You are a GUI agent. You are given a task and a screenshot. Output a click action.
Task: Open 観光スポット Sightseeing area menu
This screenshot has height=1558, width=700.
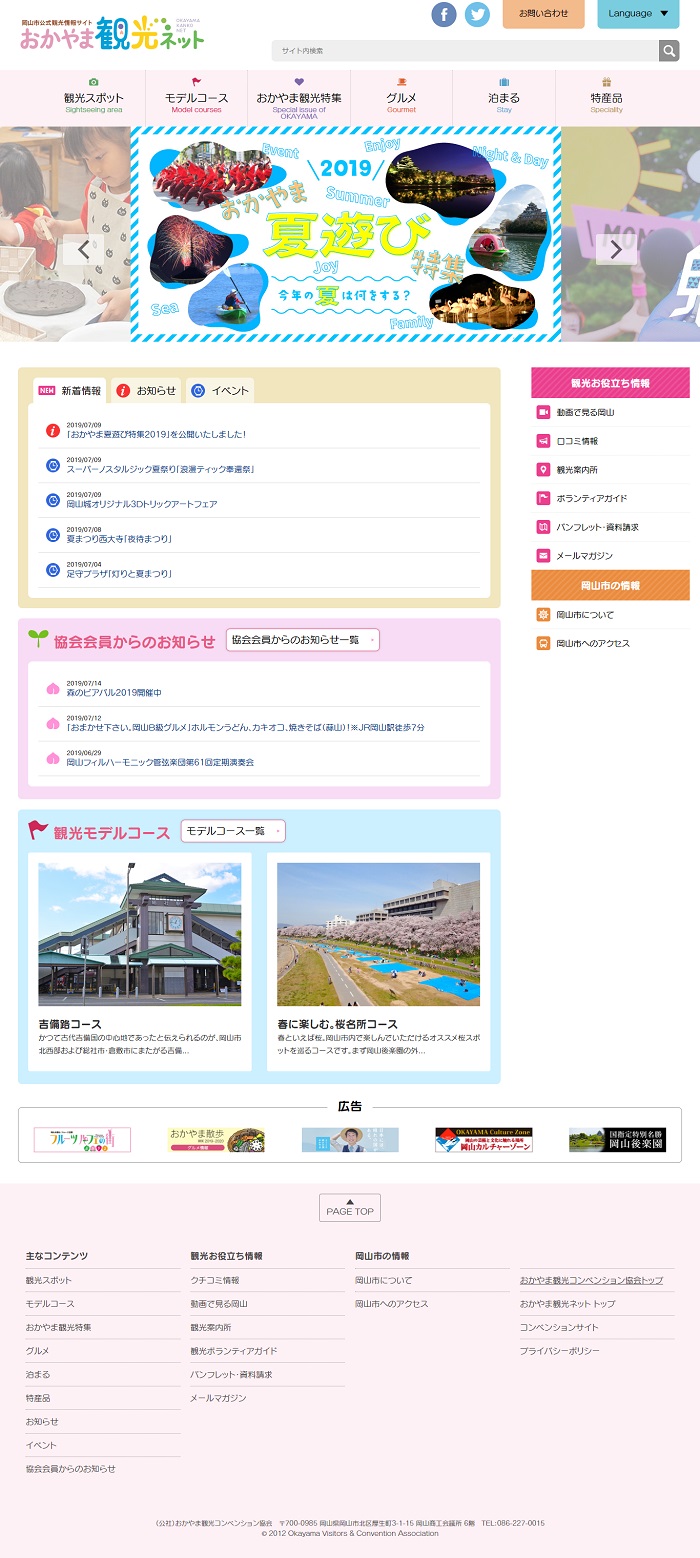pyautogui.click(x=94, y=97)
